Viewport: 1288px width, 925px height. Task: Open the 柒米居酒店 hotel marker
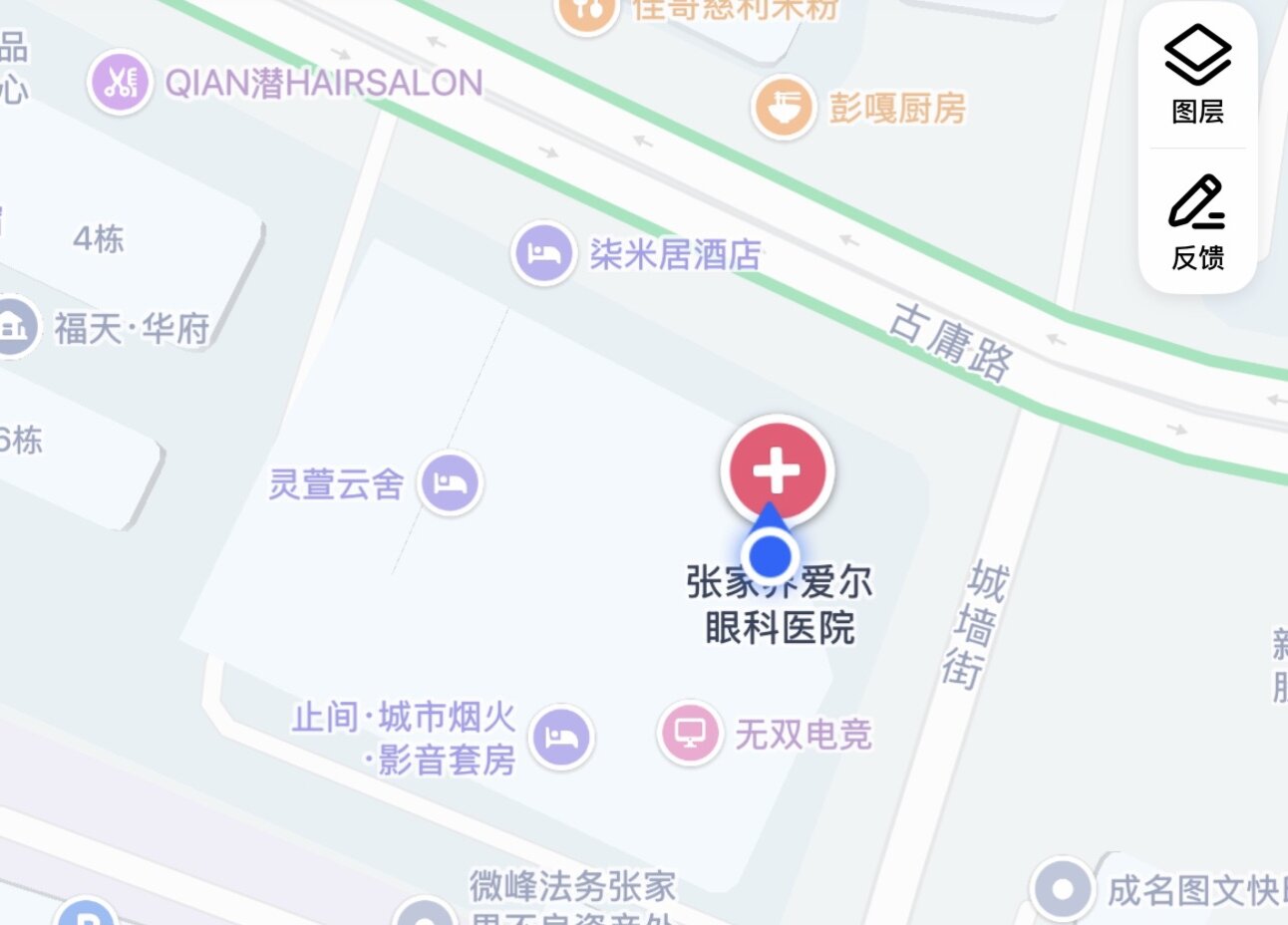pyautogui.click(x=543, y=253)
